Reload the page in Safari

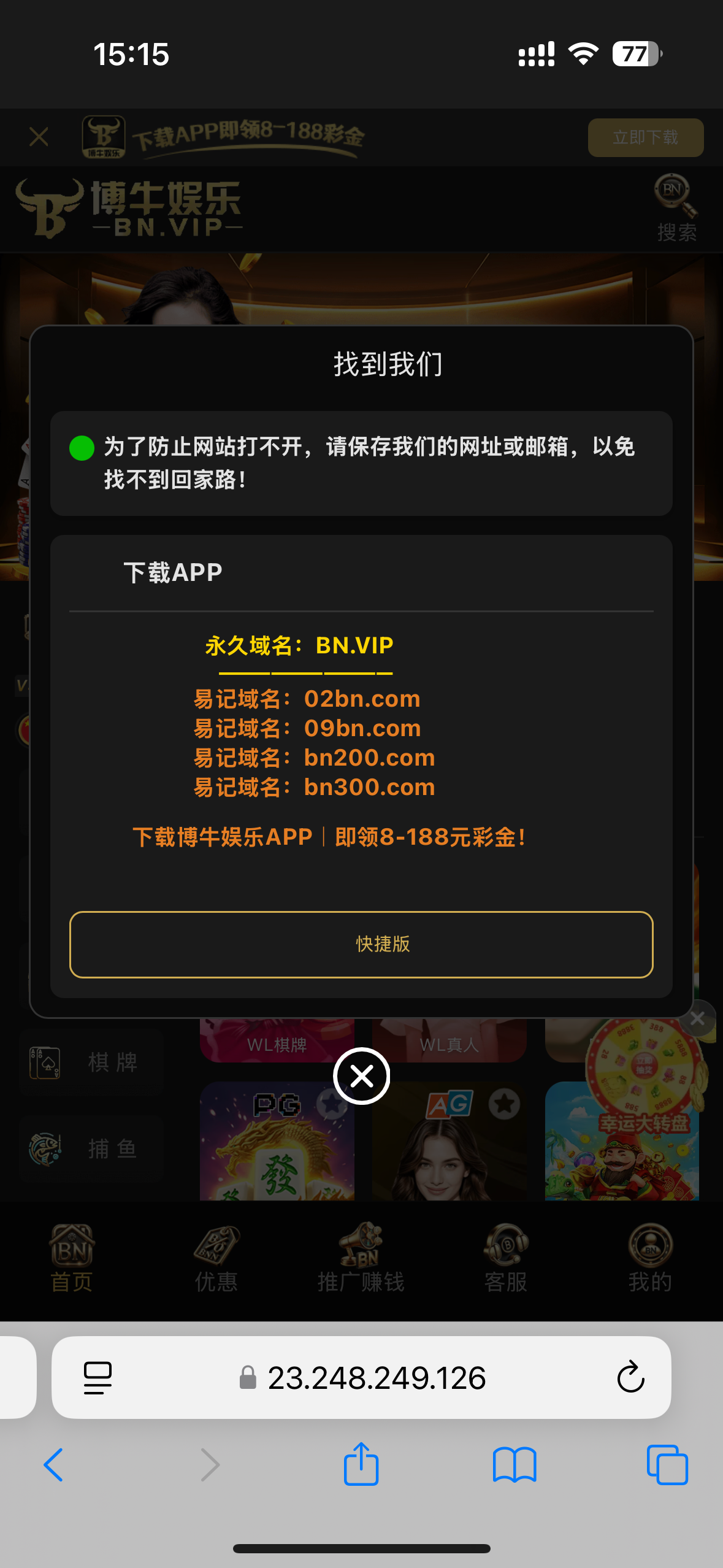pyautogui.click(x=630, y=1378)
